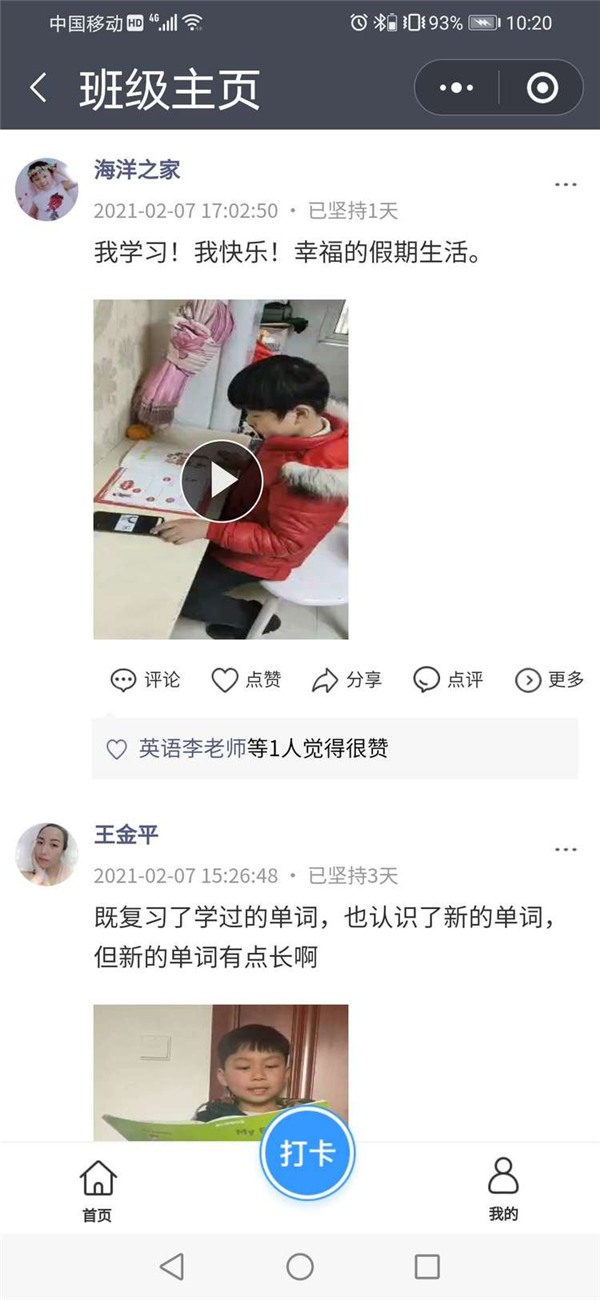The width and height of the screenshot is (600, 1300).
Task: Open 王金平's profile avatar
Action: tap(47, 854)
